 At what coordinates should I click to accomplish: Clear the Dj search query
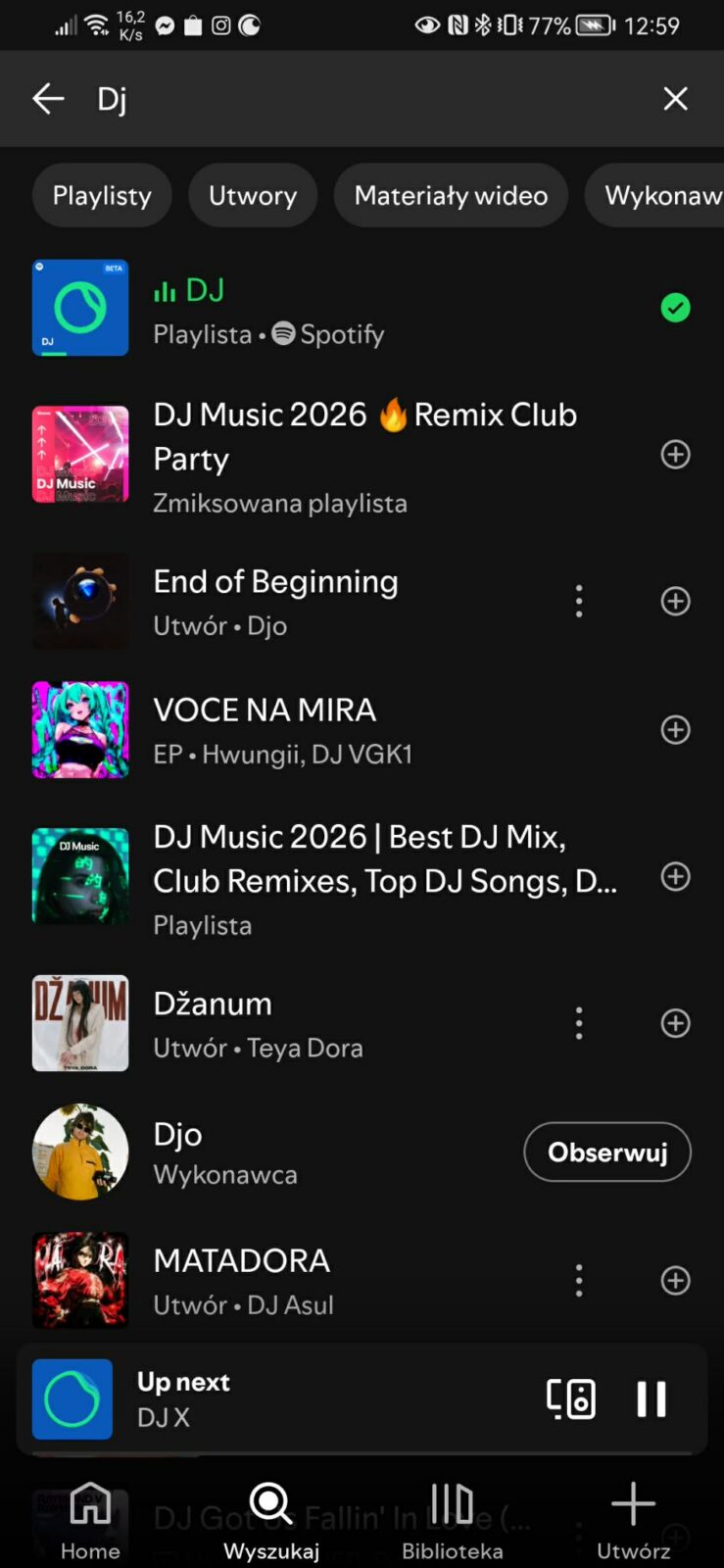pos(675,98)
